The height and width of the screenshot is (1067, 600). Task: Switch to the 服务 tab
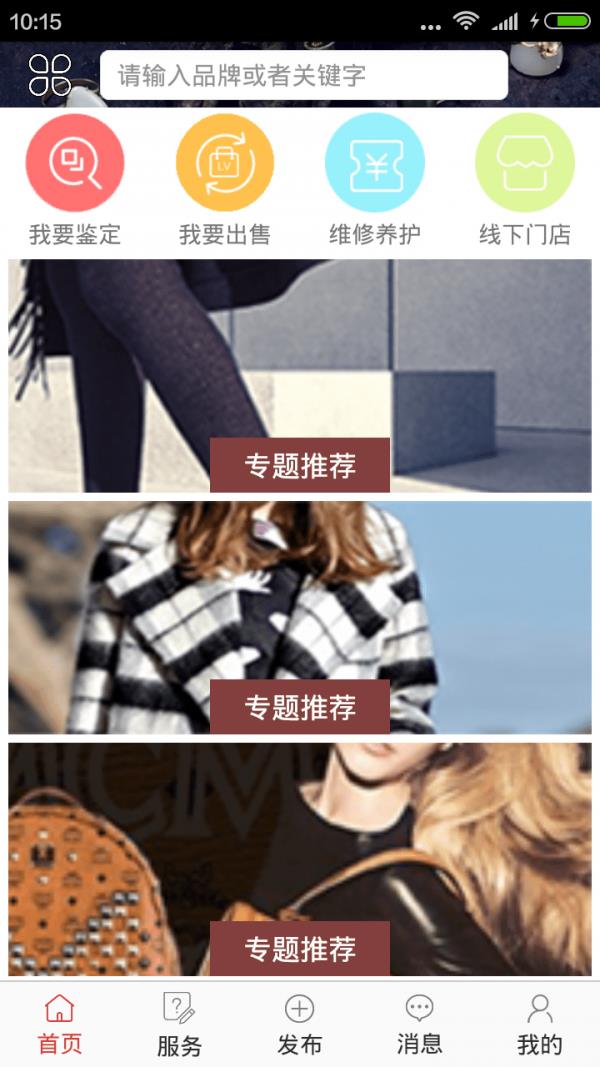click(x=180, y=1024)
